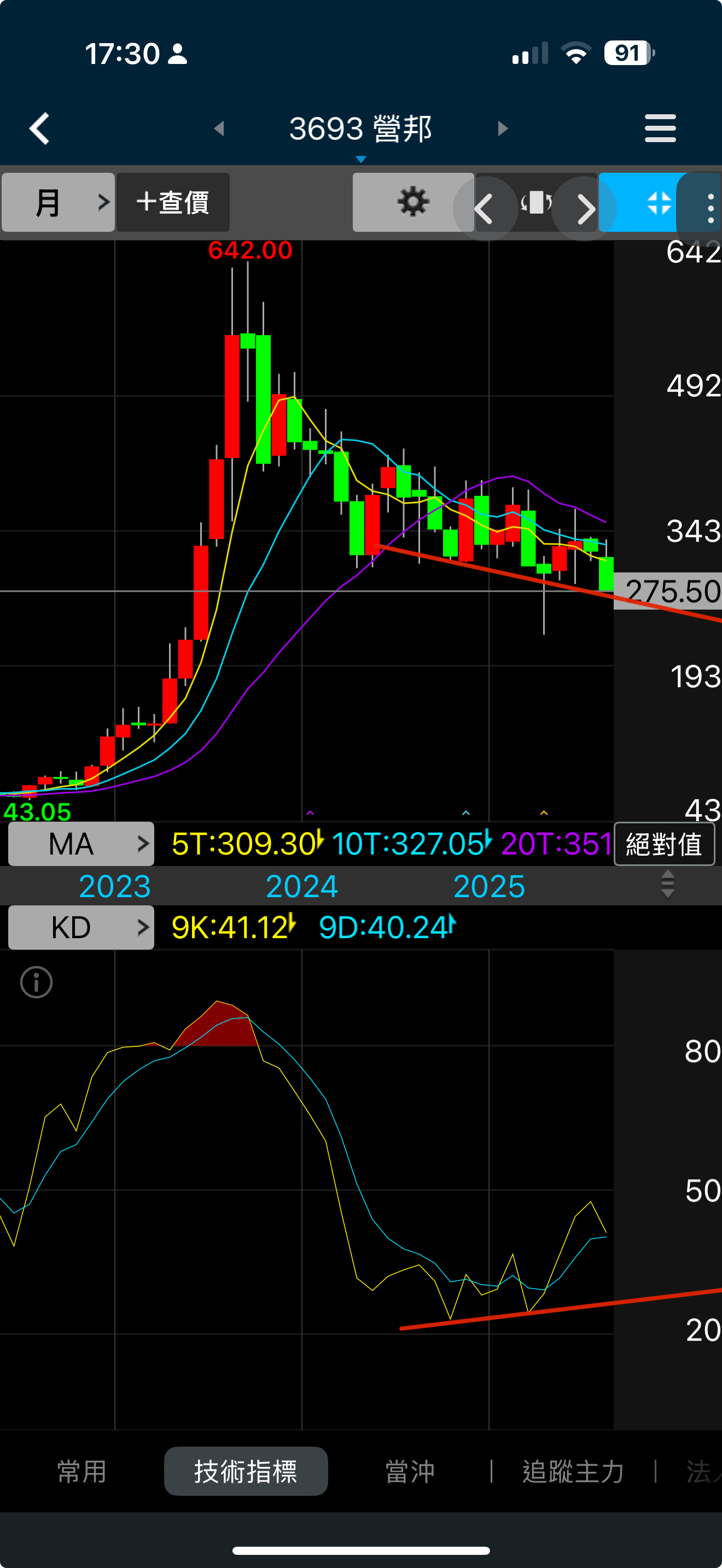This screenshot has height=1568, width=722.
Task: Switch to the 常用 tab
Action: pyautogui.click(x=82, y=1471)
